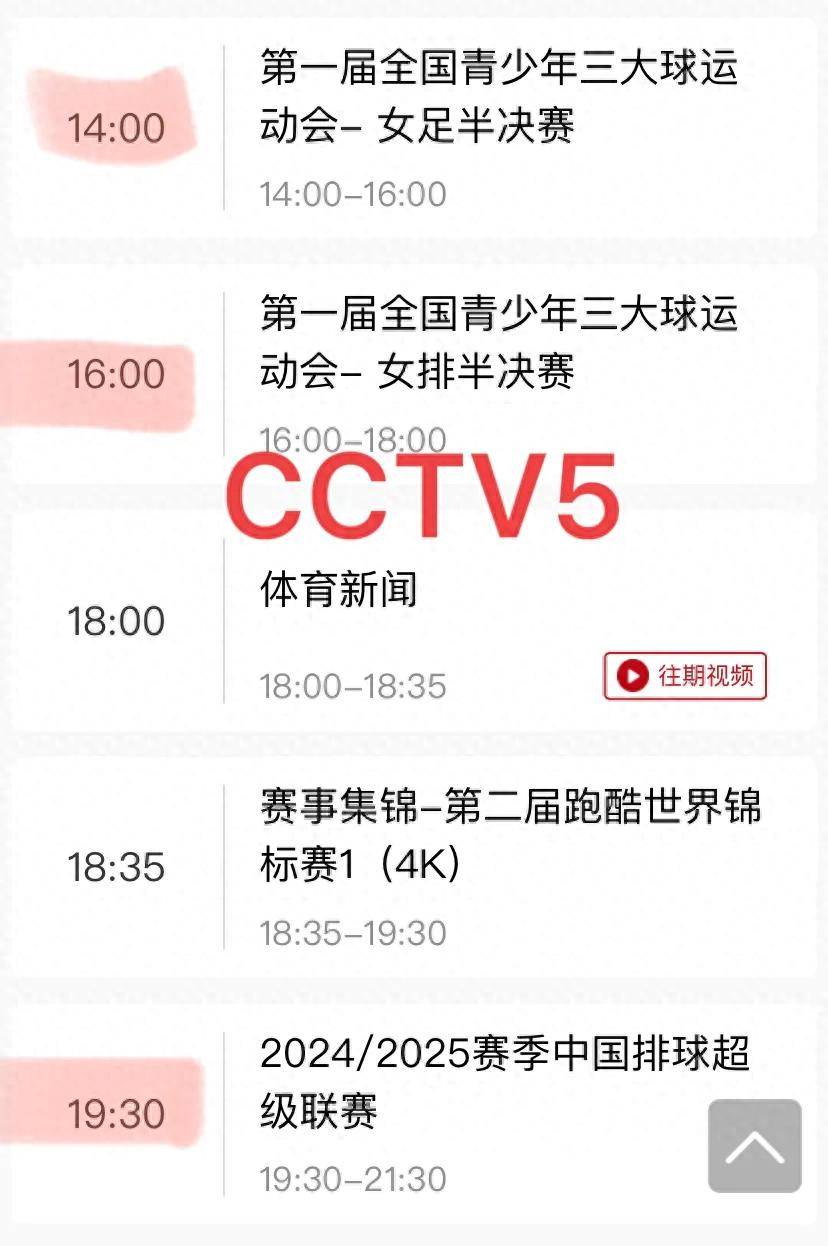Tap the highlighted 19:30 time marker
The width and height of the screenshot is (828, 1246).
(x=118, y=1113)
